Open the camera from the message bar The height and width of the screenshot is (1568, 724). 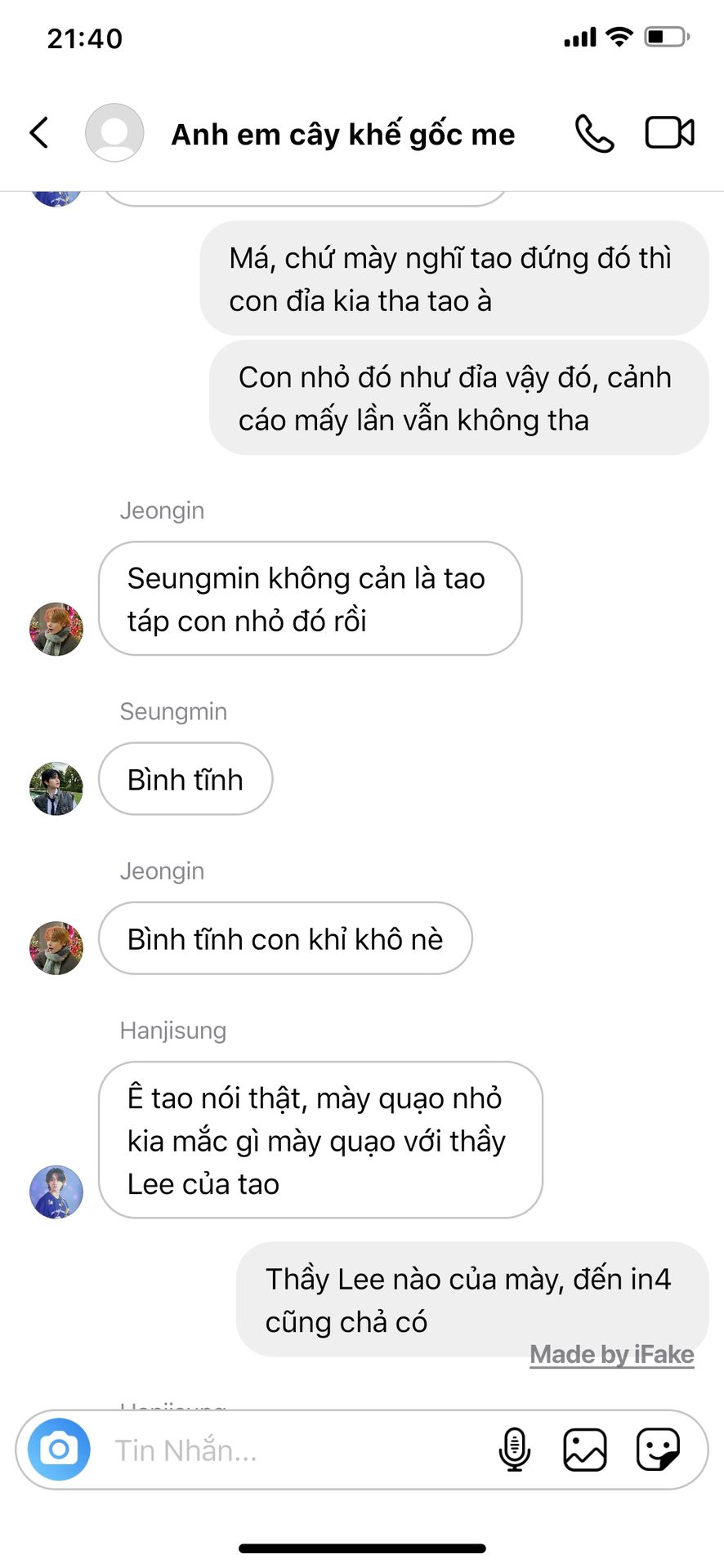pos(59,1450)
